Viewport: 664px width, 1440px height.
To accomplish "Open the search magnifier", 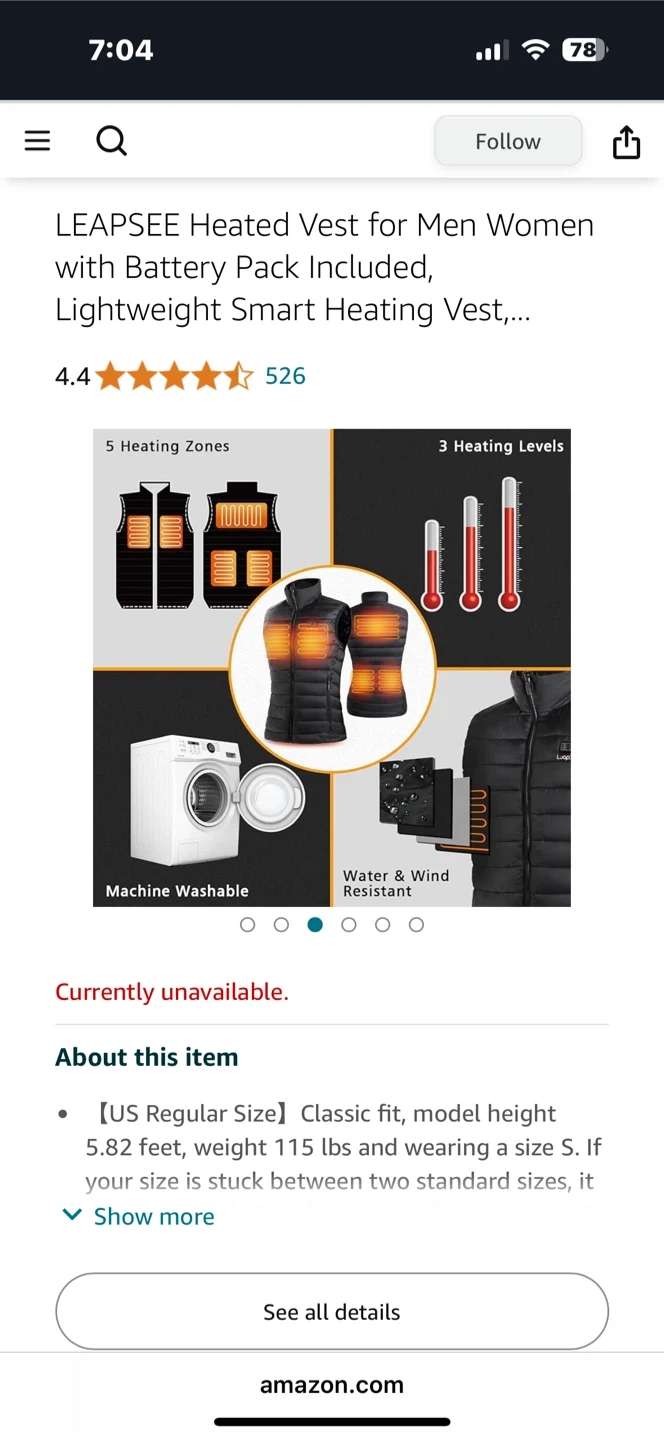I will click(111, 141).
